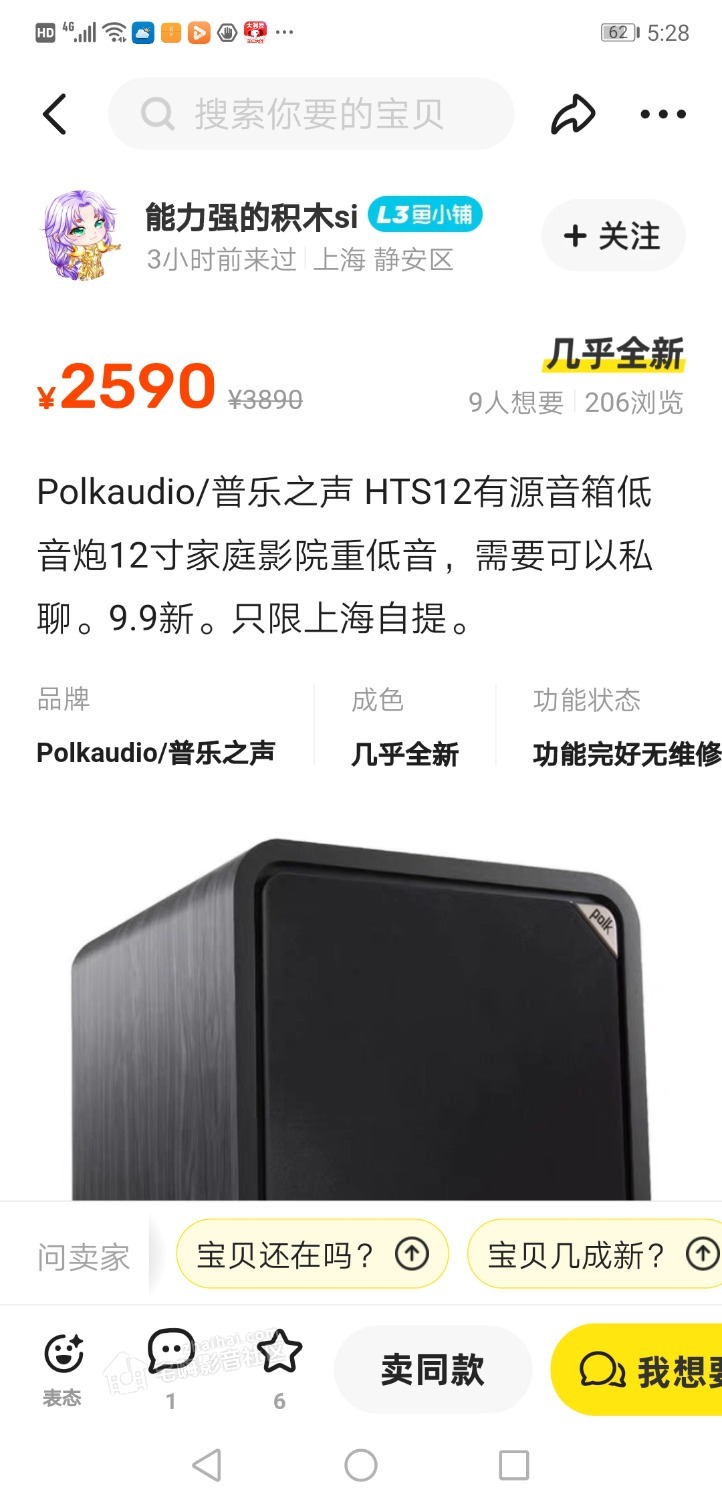This screenshot has height=1500, width=722.
Task: Open the comments bubble icon
Action: click(171, 1366)
